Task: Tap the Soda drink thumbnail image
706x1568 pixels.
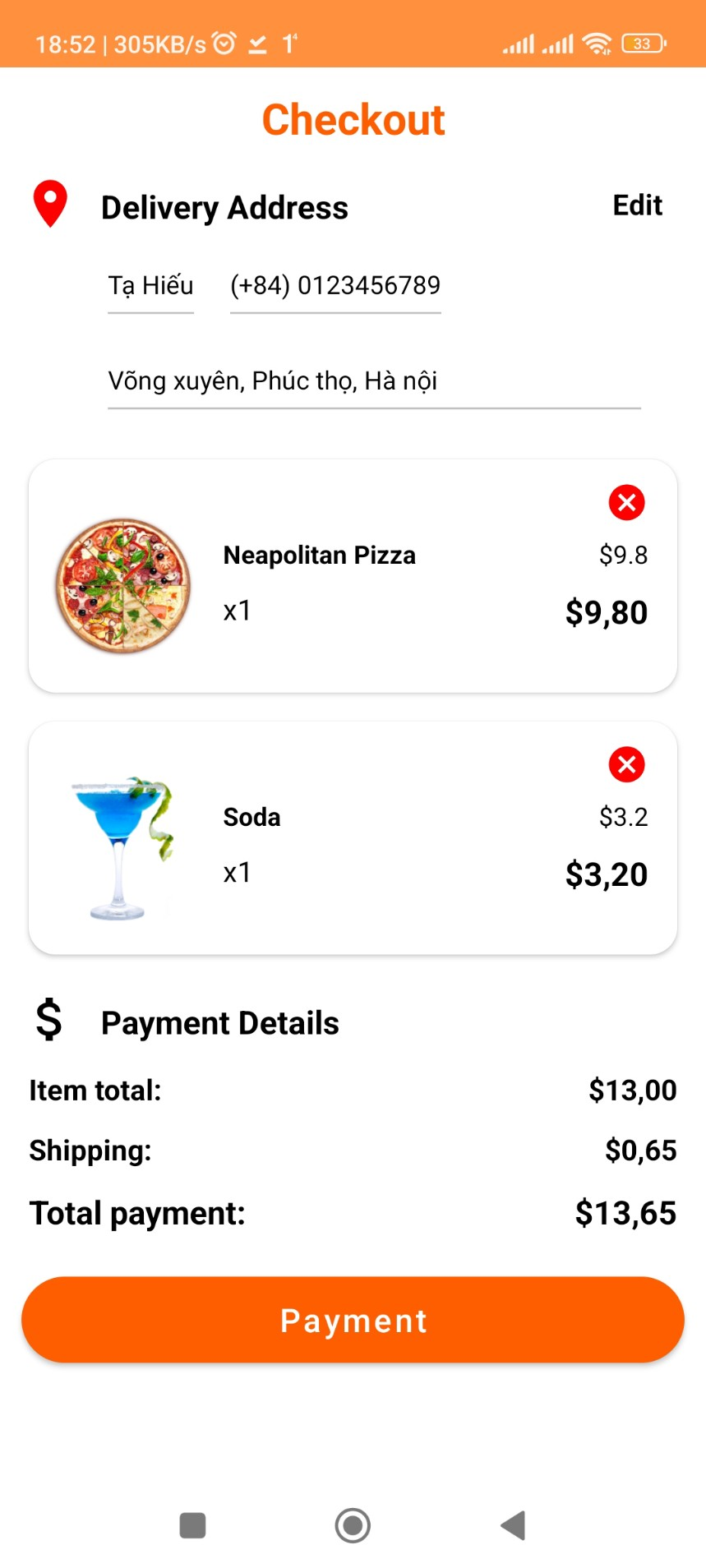Action: pyautogui.click(x=121, y=846)
